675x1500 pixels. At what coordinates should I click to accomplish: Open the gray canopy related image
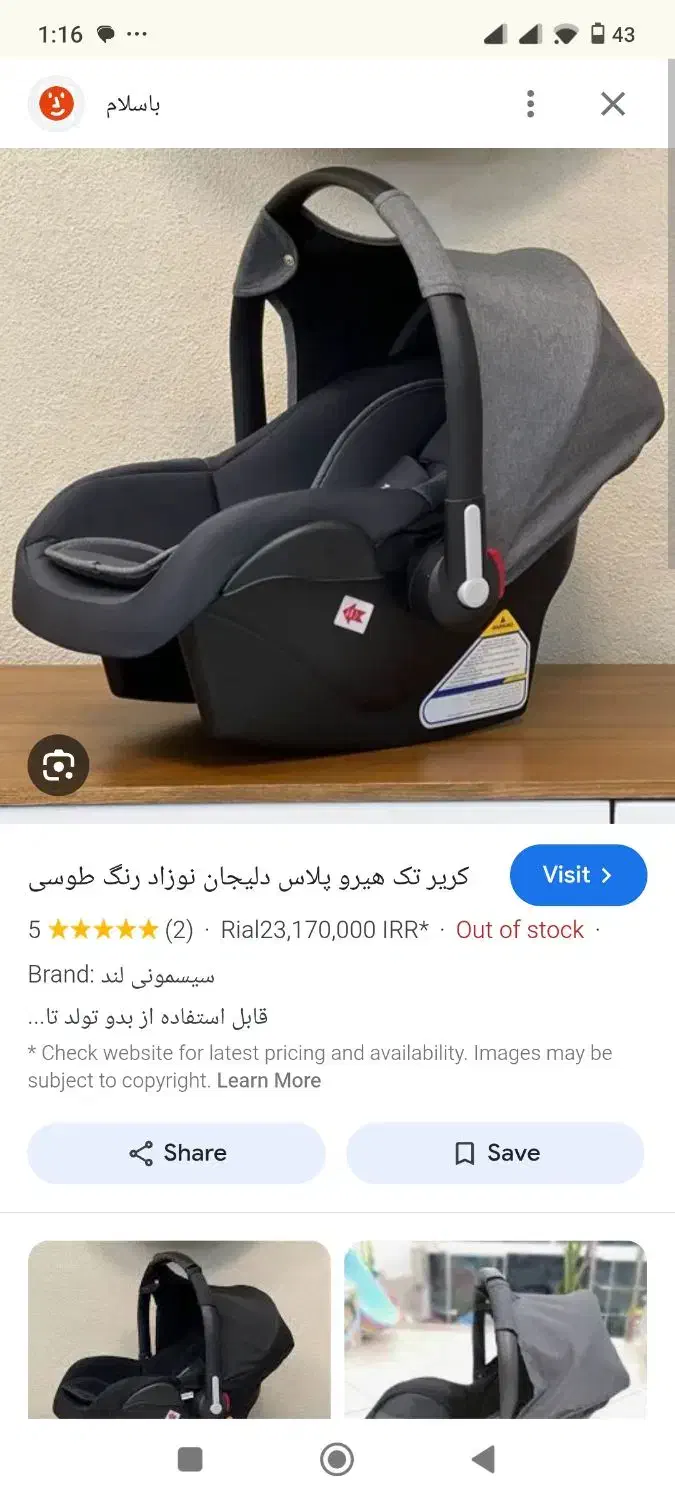click(x=495, y=1329)
